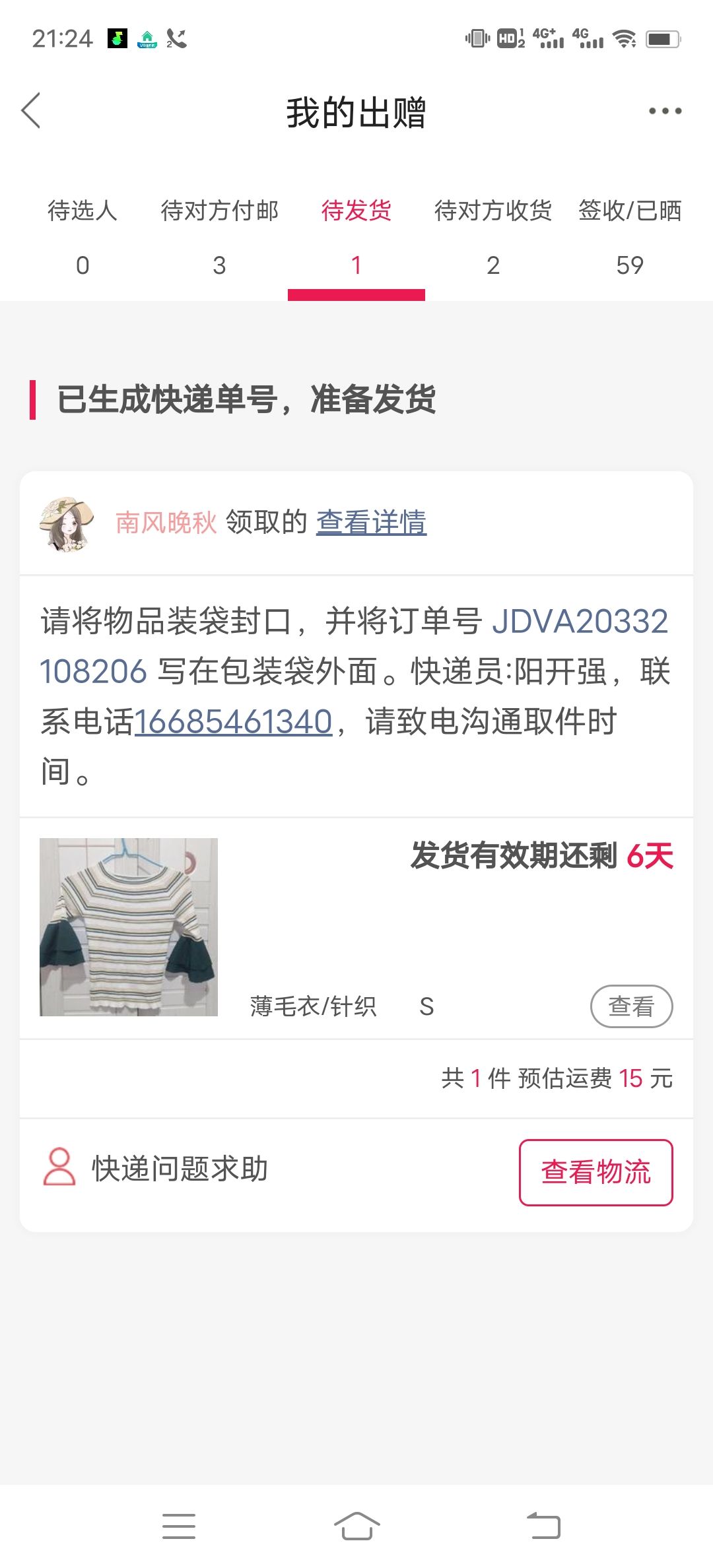The image size is (713, 1568).
Task: Open the system recent apps menu
Action: point(179,1526)
